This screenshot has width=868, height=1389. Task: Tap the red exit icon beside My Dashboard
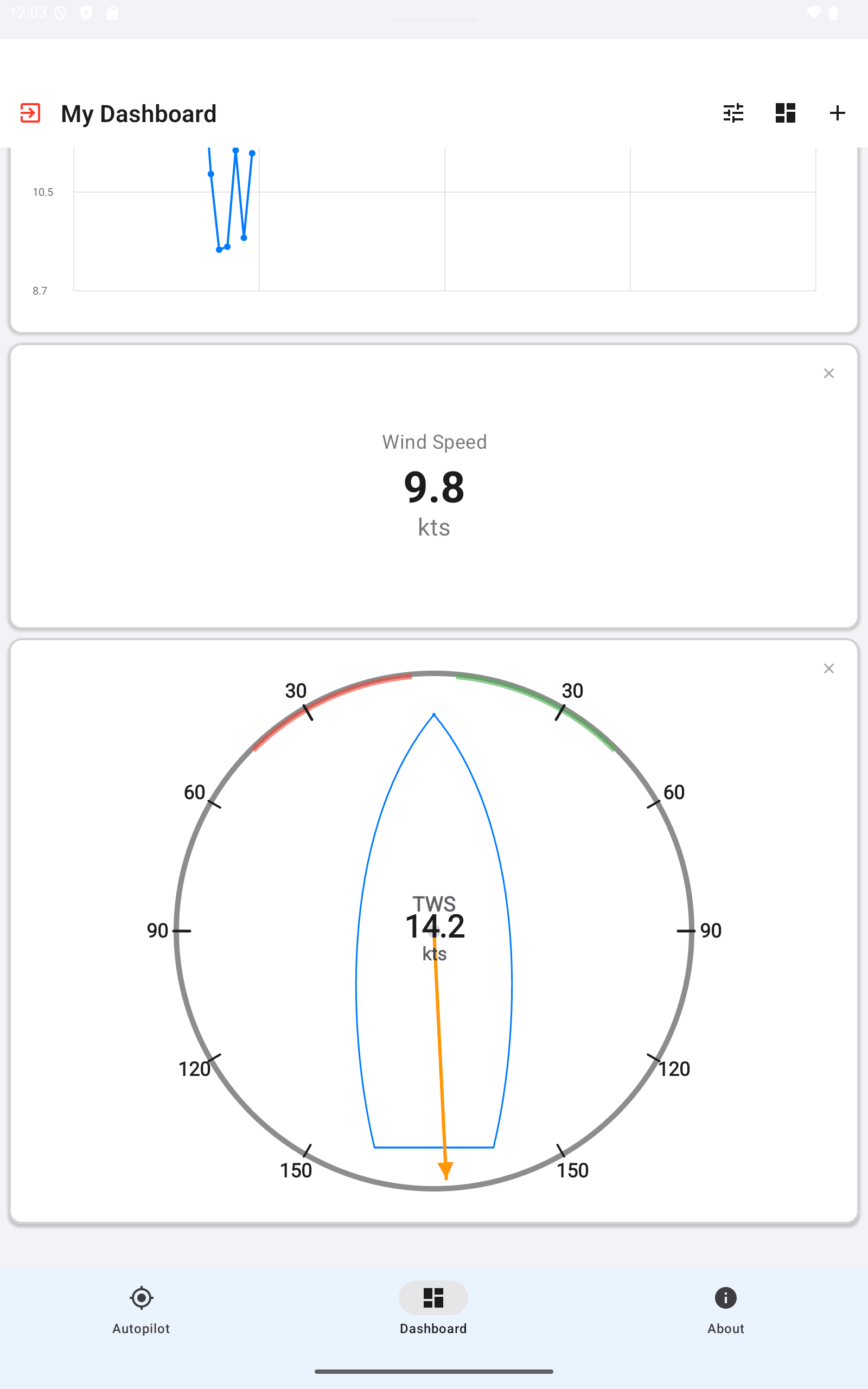coord(30,113)
